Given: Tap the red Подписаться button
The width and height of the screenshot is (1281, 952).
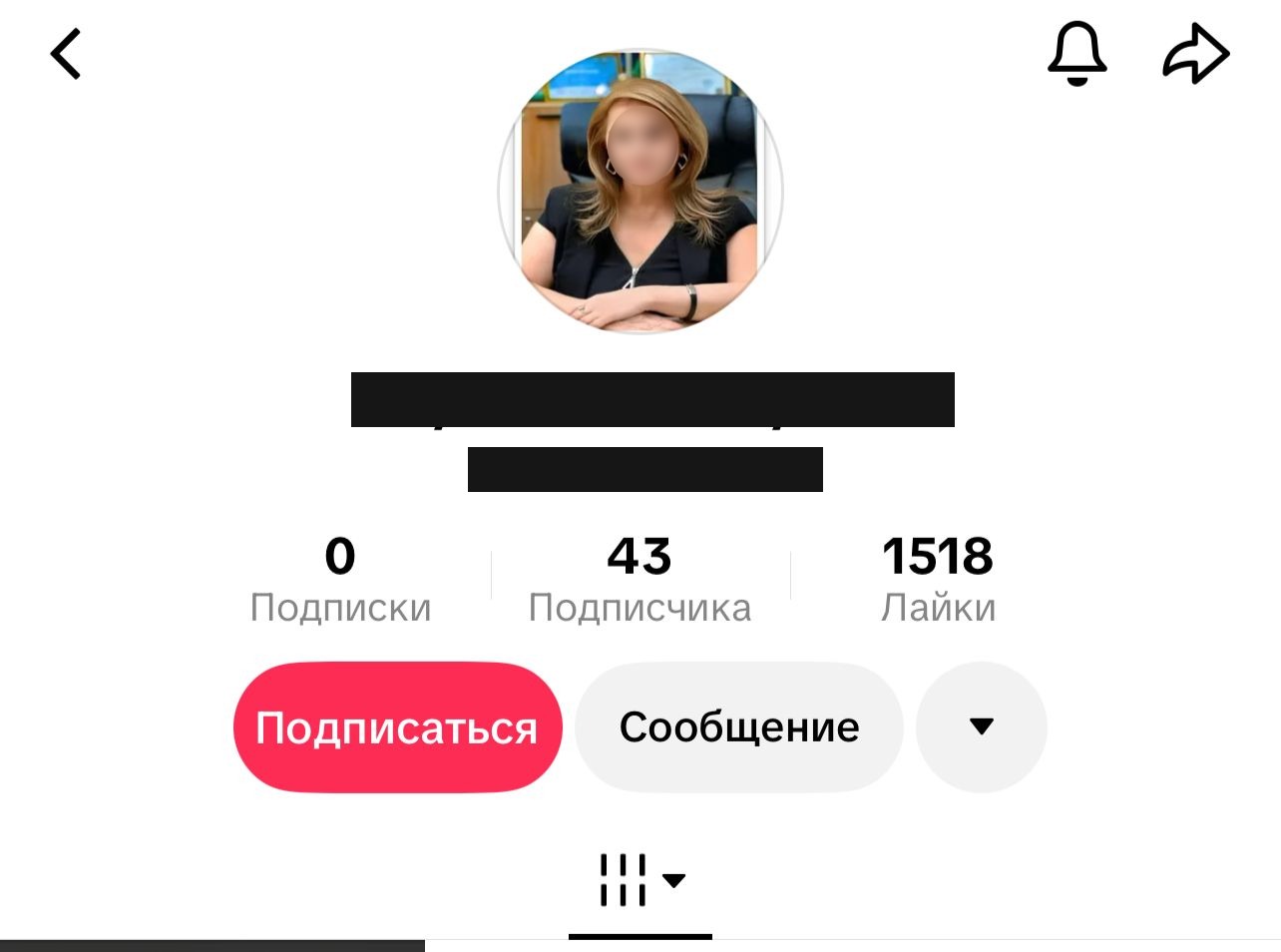Looking at the screenshot, I should coord(397,727).
